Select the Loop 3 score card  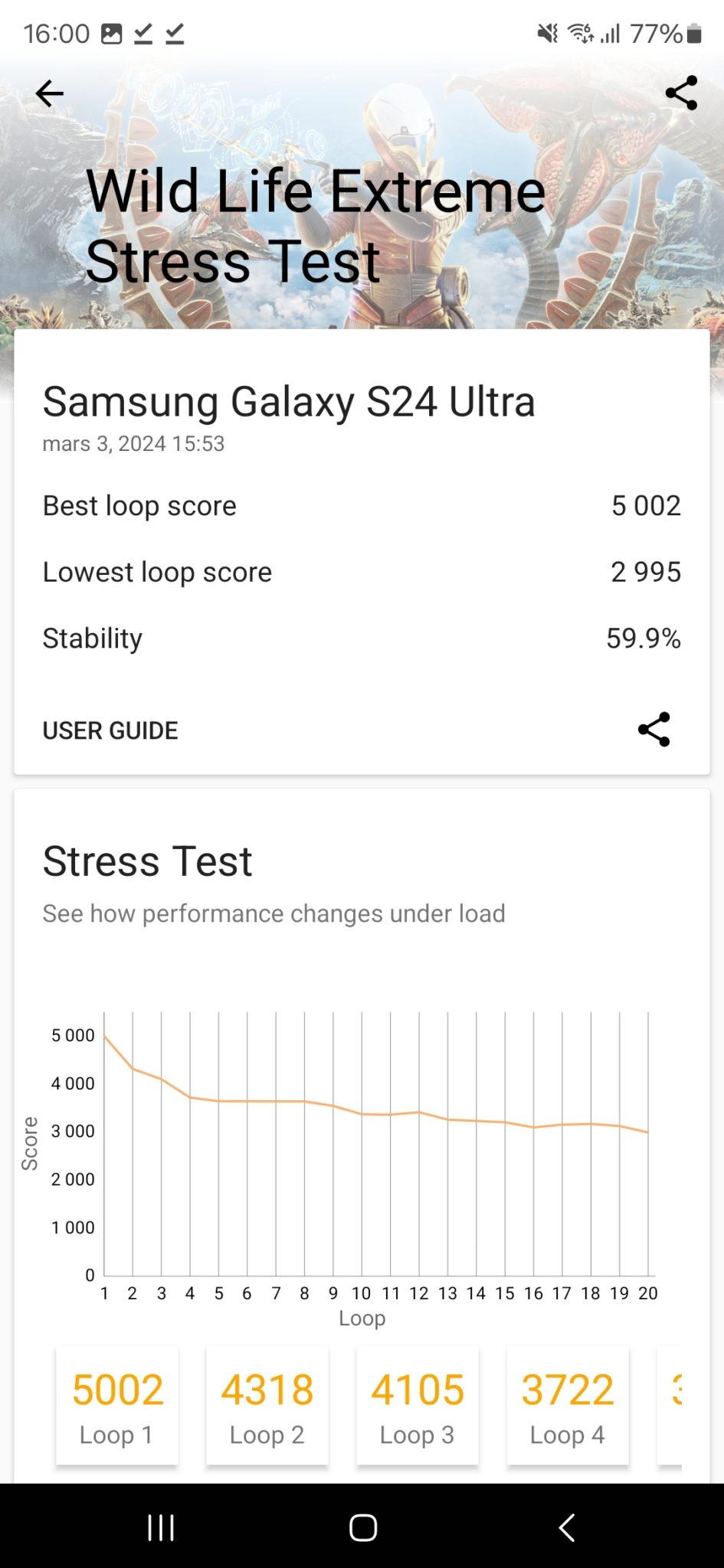(418, 1406)
